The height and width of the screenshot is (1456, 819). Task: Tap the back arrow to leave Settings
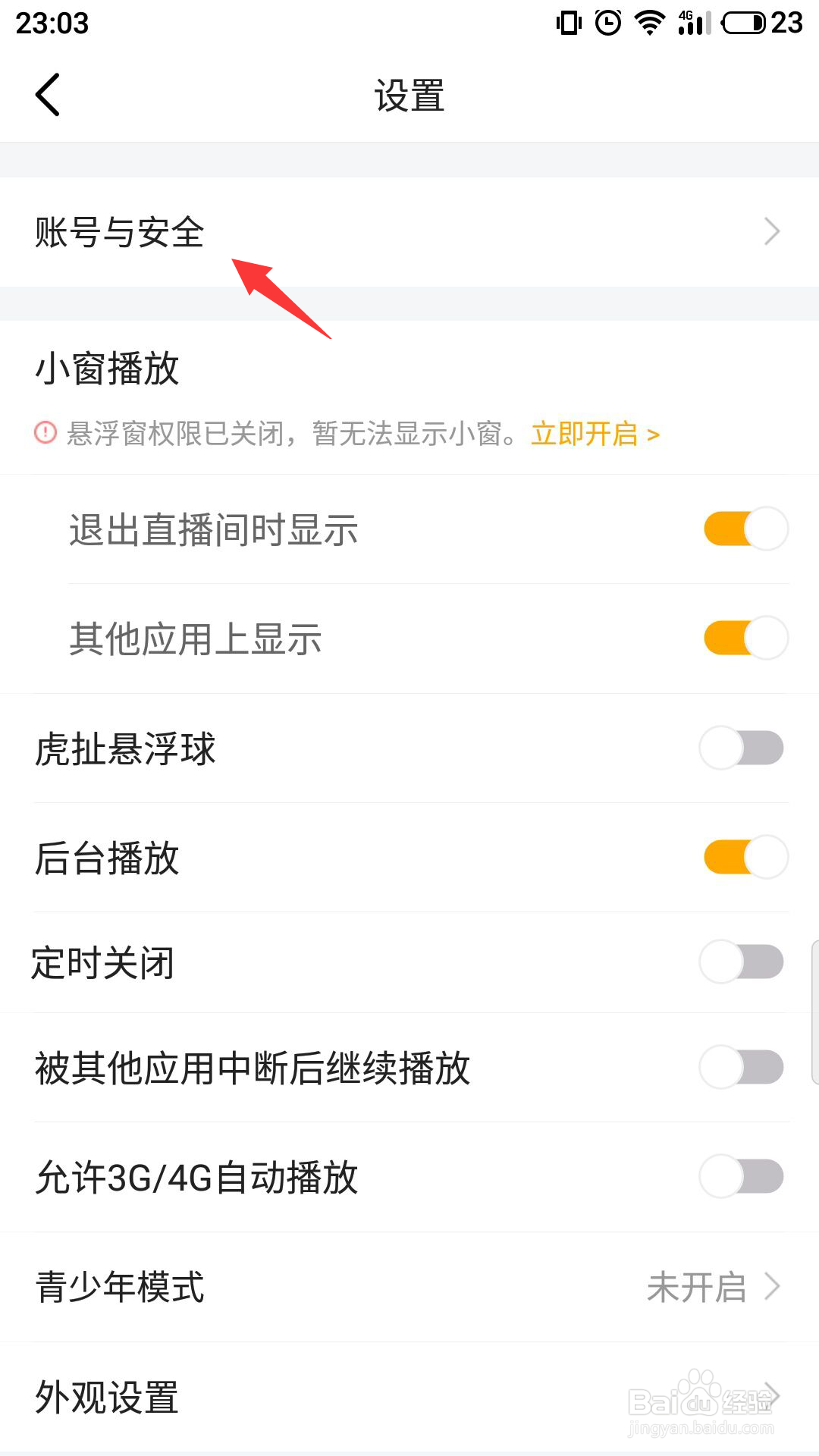tap(47, 94)
